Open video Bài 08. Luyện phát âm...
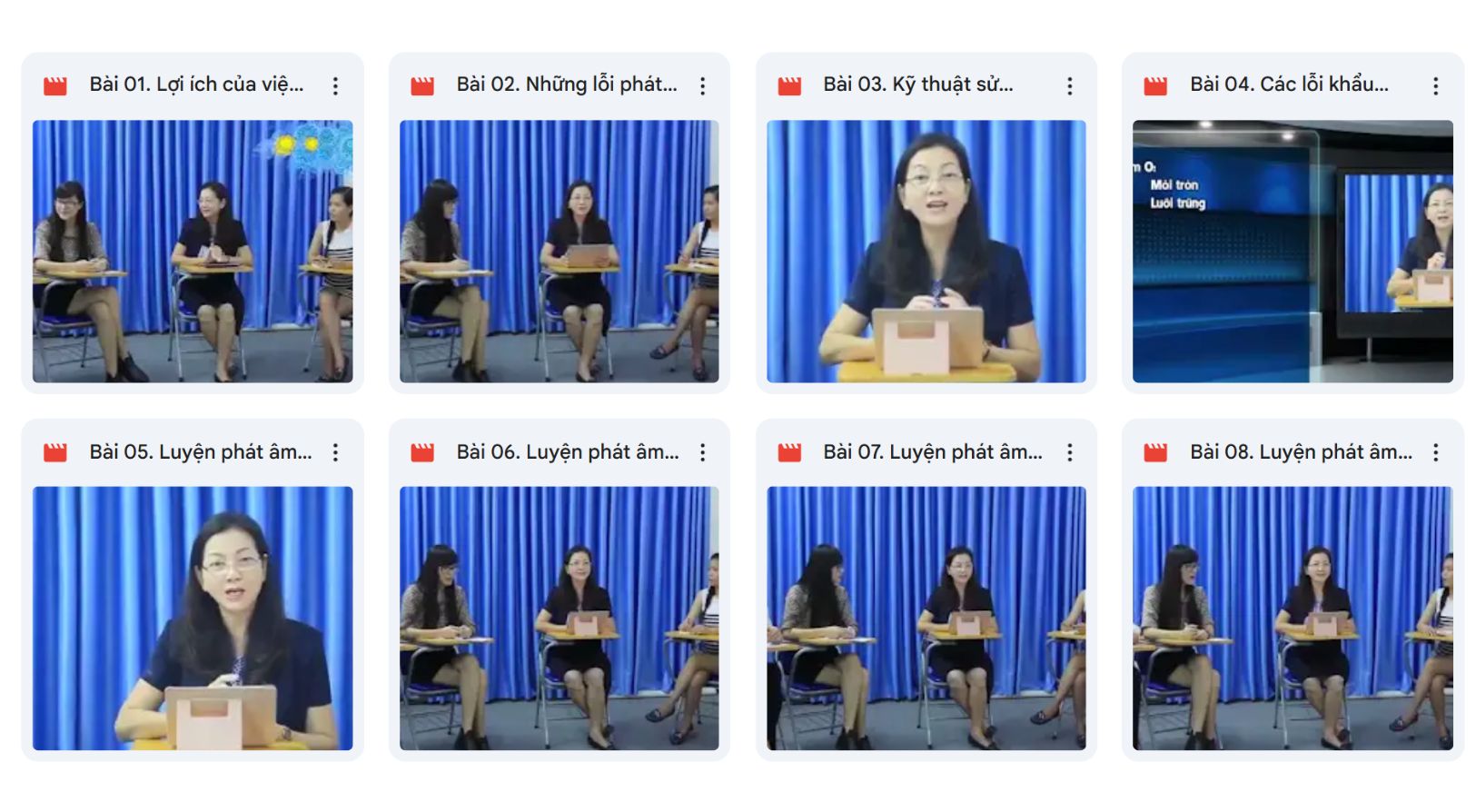The width and height of the screenshot is (1476, 812). tap(1293, 618)
